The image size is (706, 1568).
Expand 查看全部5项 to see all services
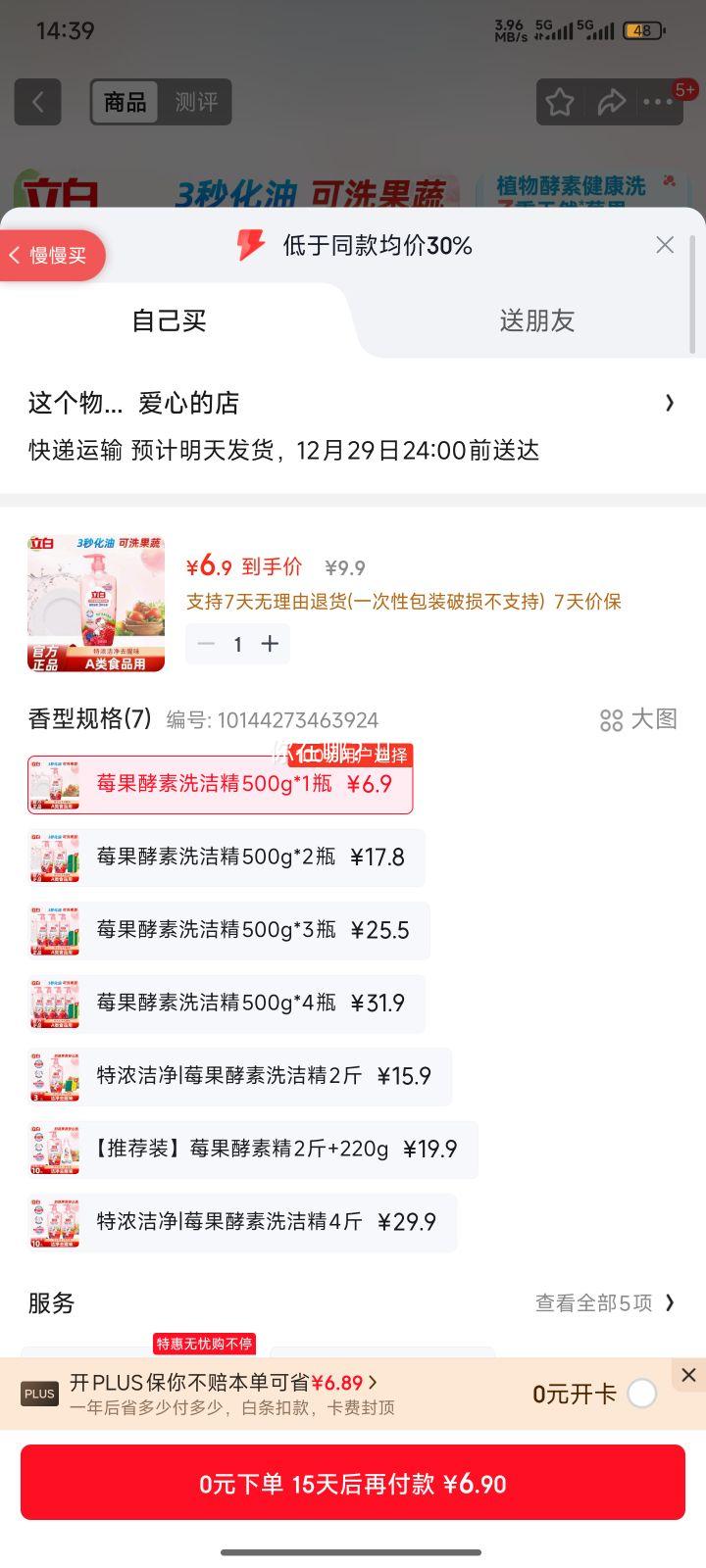click(x=601, y=1303)
